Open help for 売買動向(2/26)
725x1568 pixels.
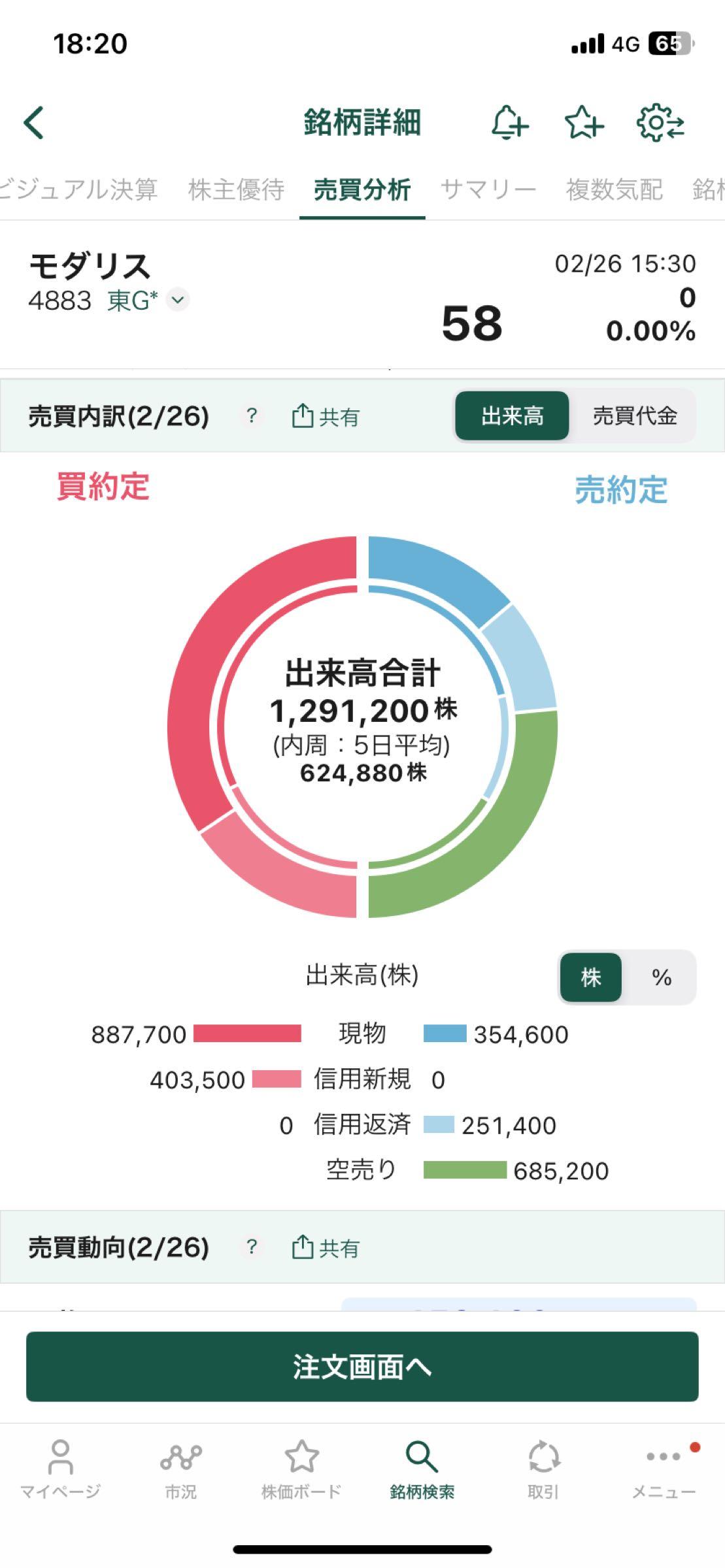[x=252, y=1247]
